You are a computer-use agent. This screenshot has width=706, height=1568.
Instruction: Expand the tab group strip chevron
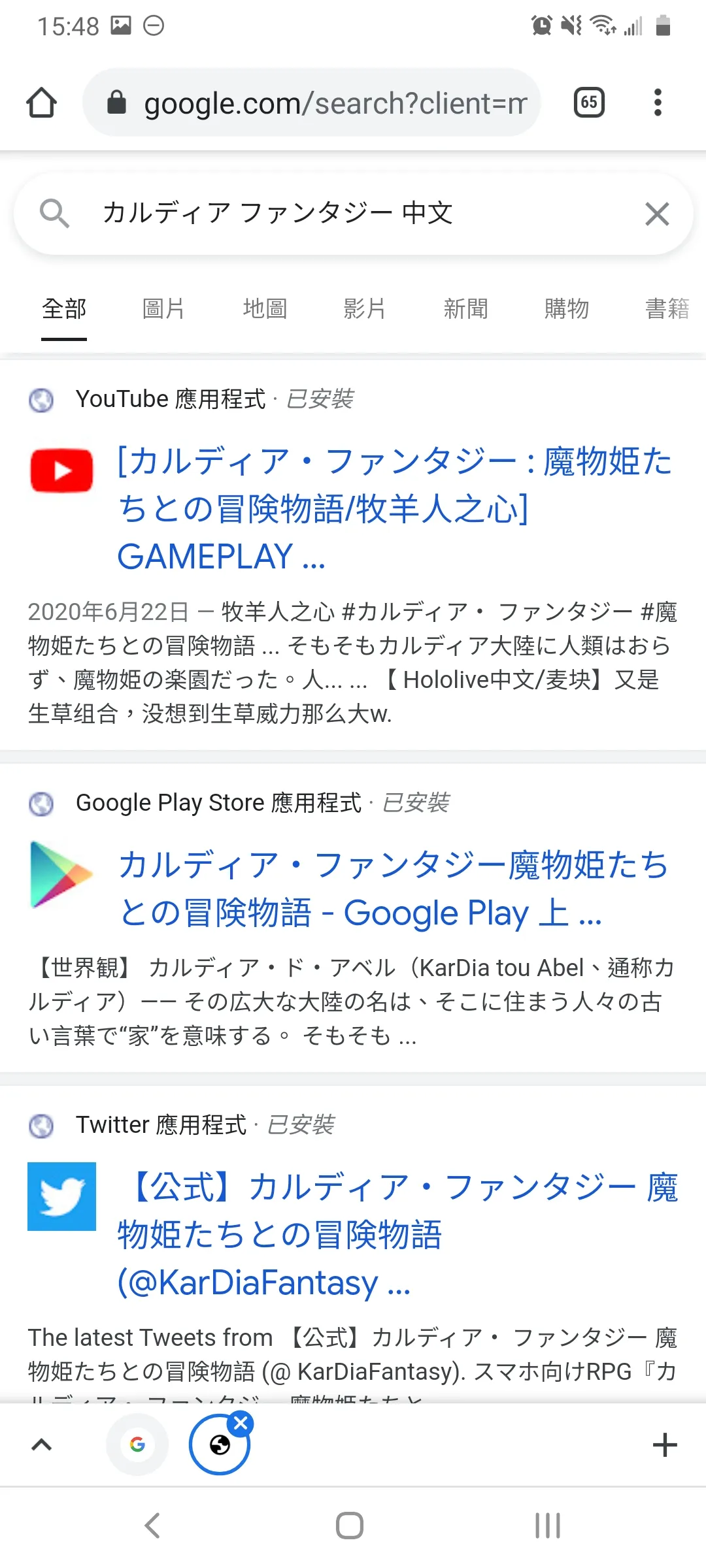42,1445
